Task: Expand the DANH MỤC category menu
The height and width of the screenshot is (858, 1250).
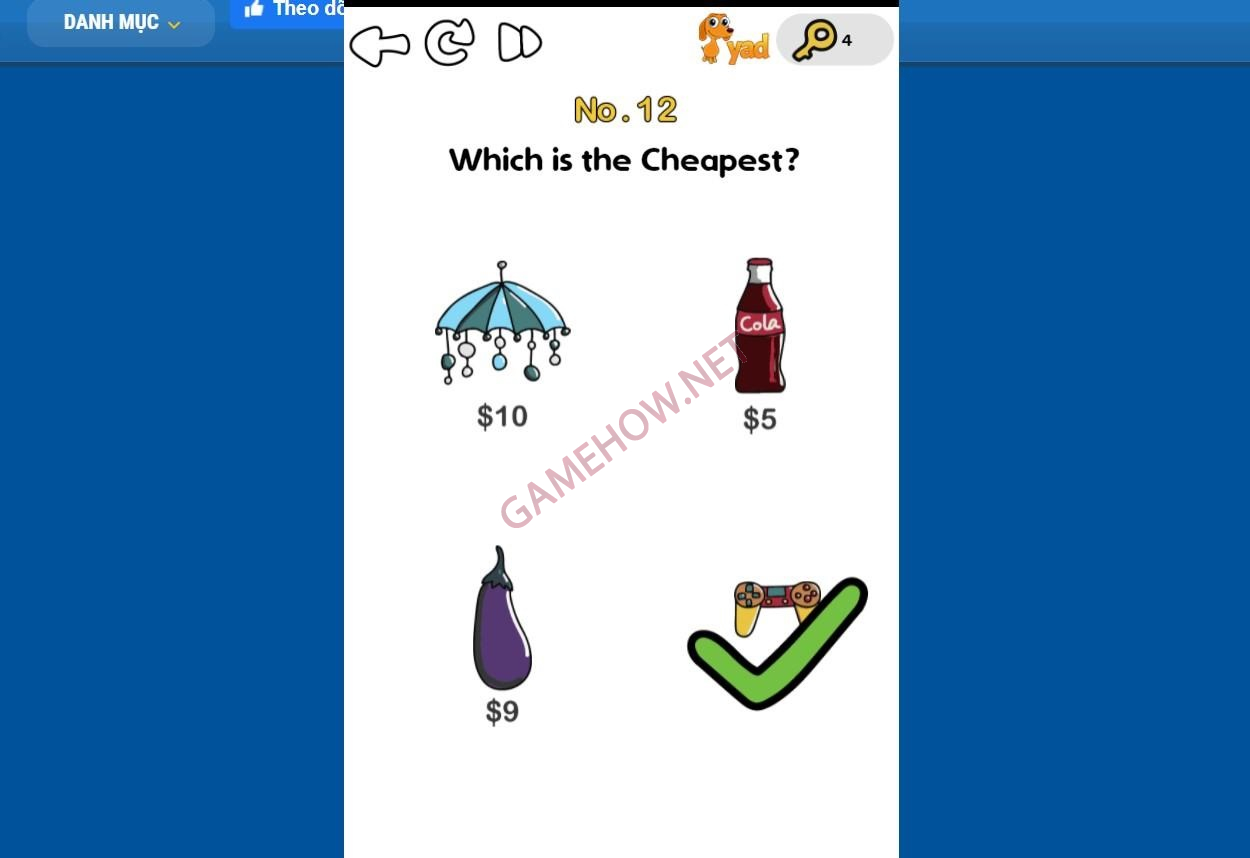Action: [121, 23]
